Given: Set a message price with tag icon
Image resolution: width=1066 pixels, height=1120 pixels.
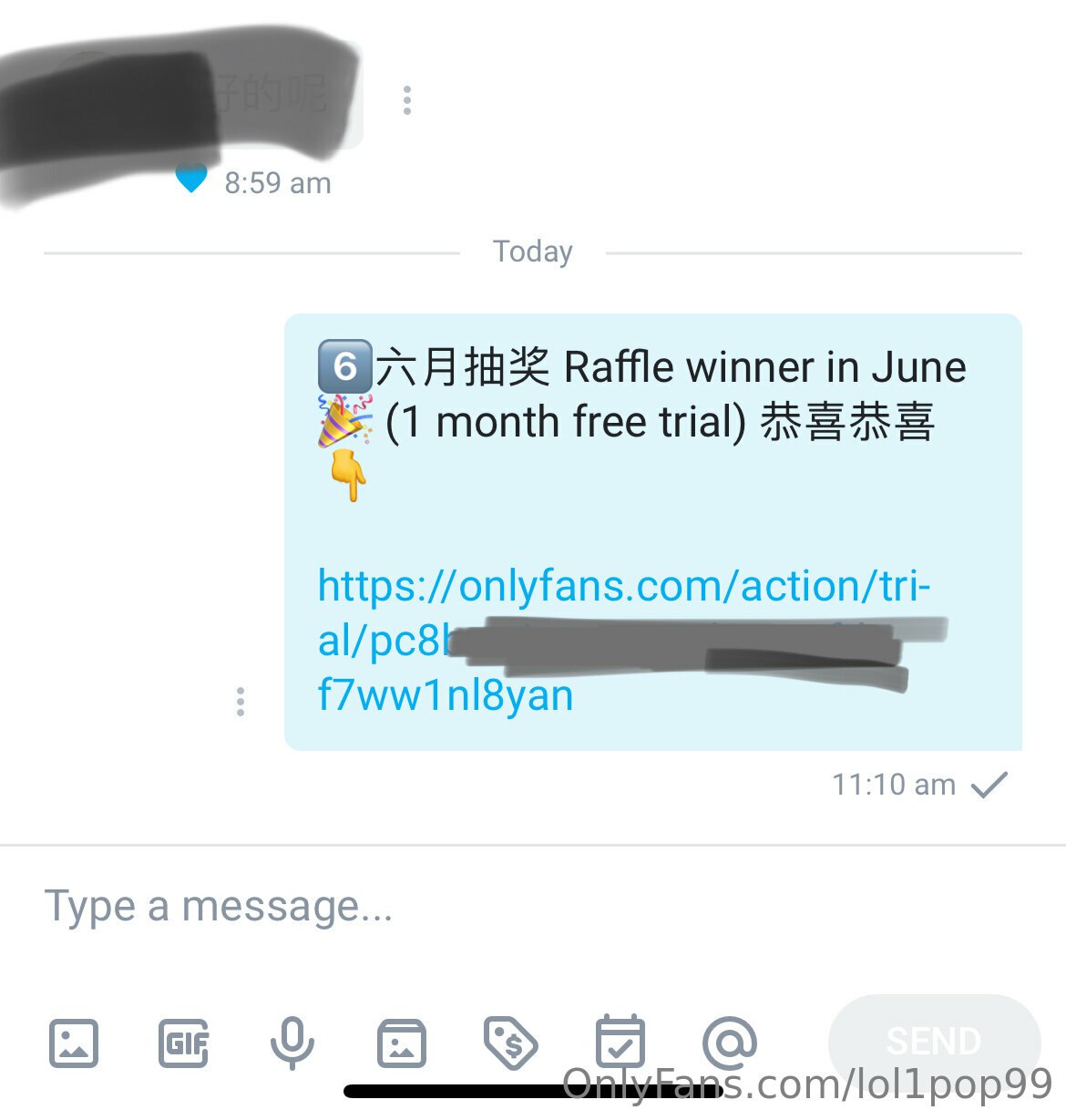Looking at the screenshot, I should pos(510,1043).
